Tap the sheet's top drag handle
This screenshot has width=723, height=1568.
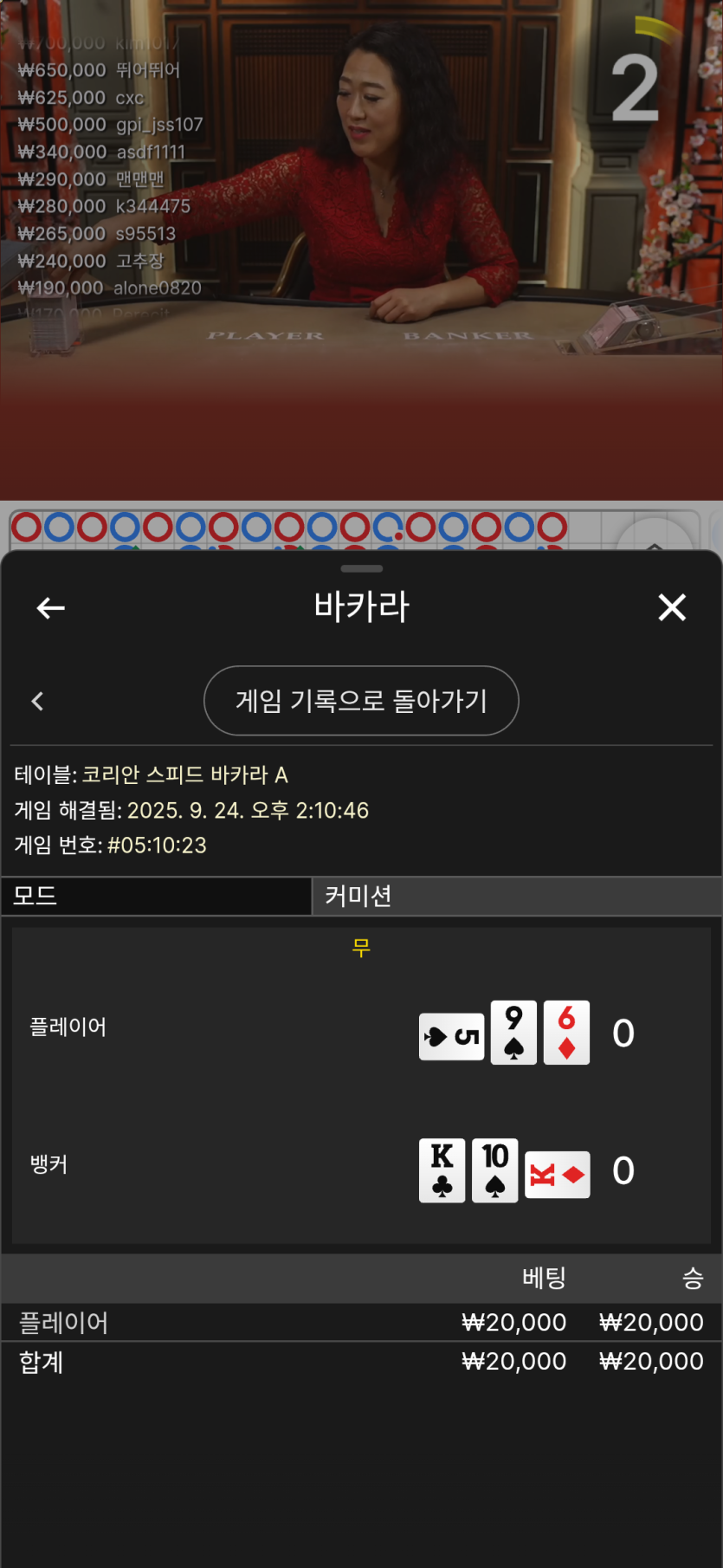click(361, 569)
